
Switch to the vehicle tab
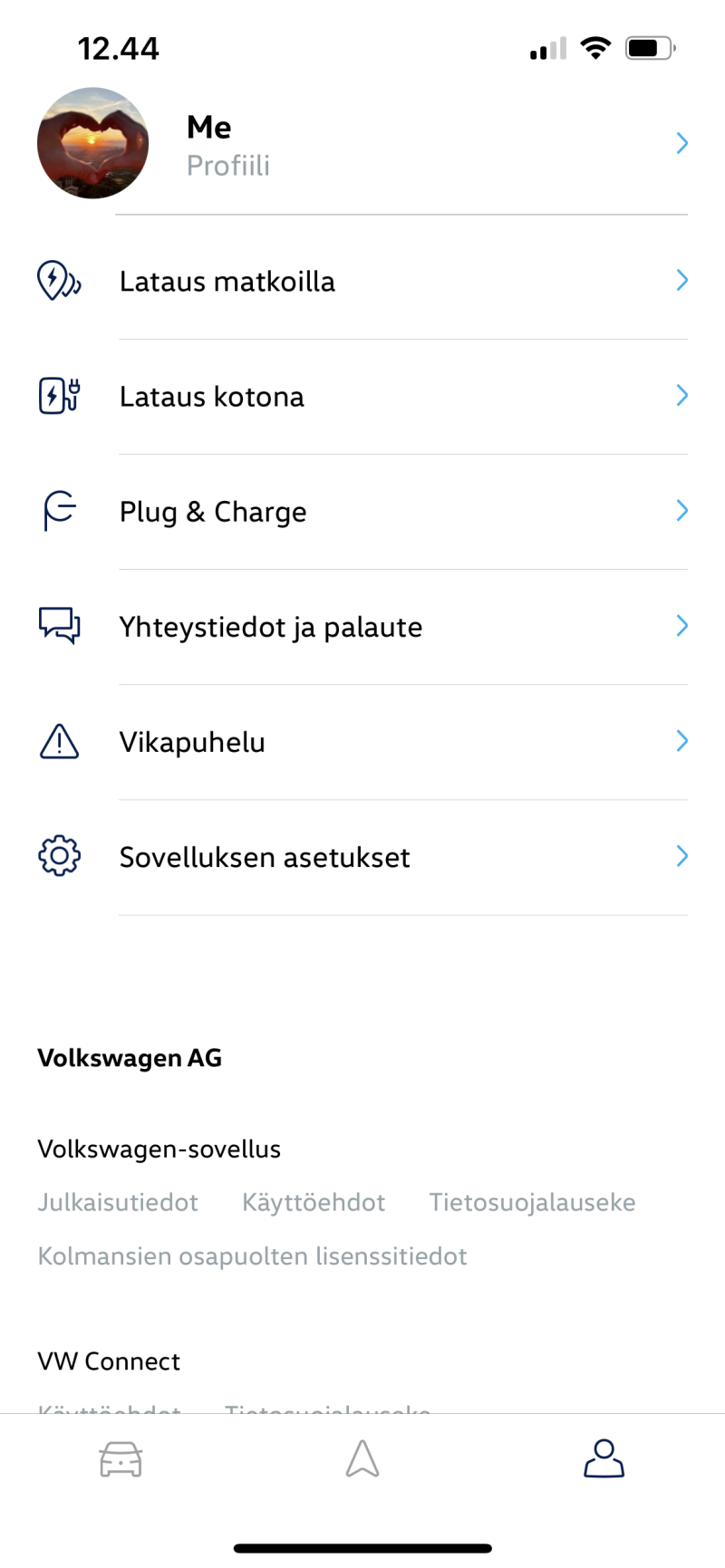pos(121,1459)
